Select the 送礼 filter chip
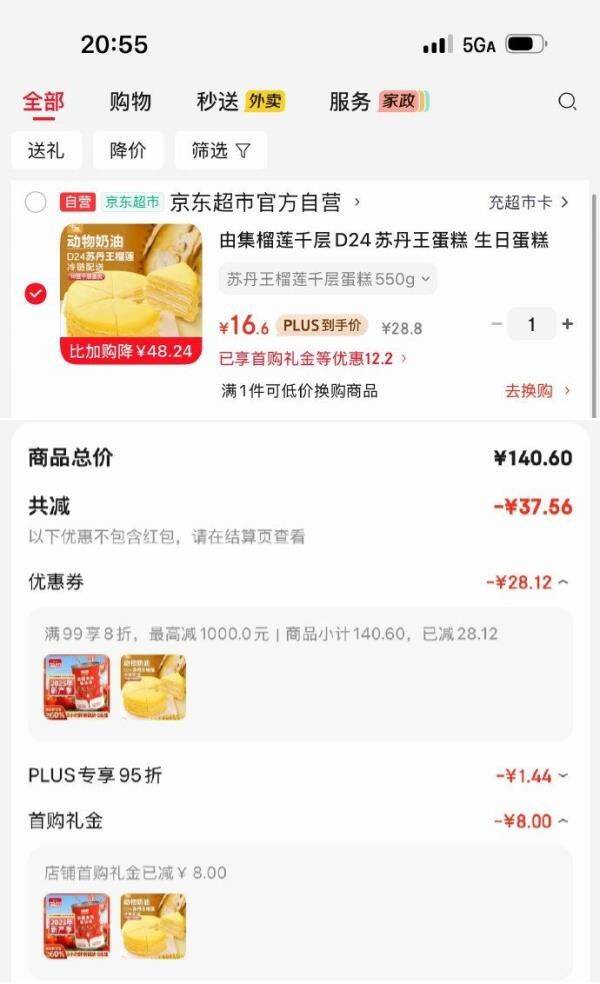The image size is (600, 984). (x=46, y=150)
